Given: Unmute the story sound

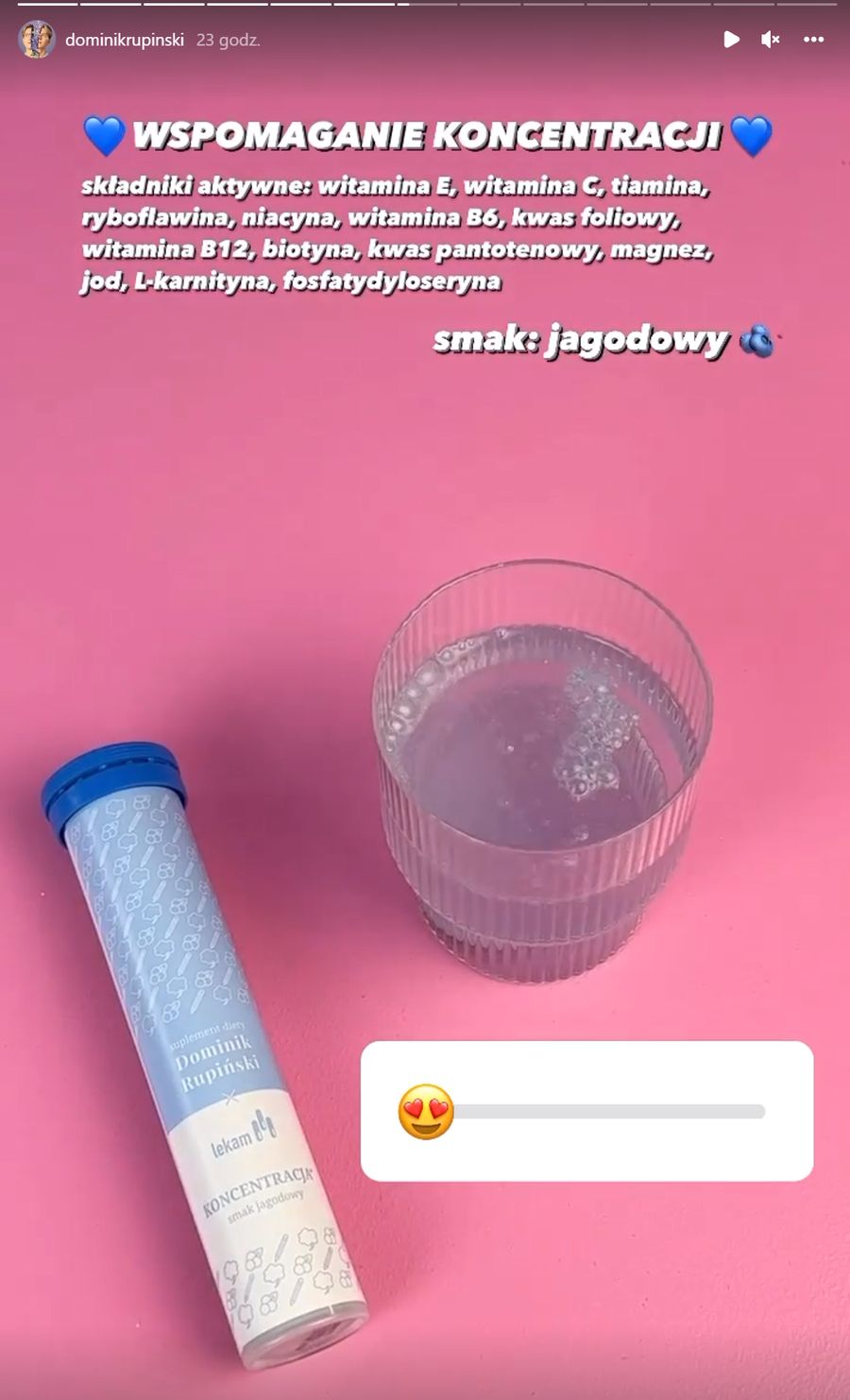Looking at the screenshot, I should tap(771, 39).
